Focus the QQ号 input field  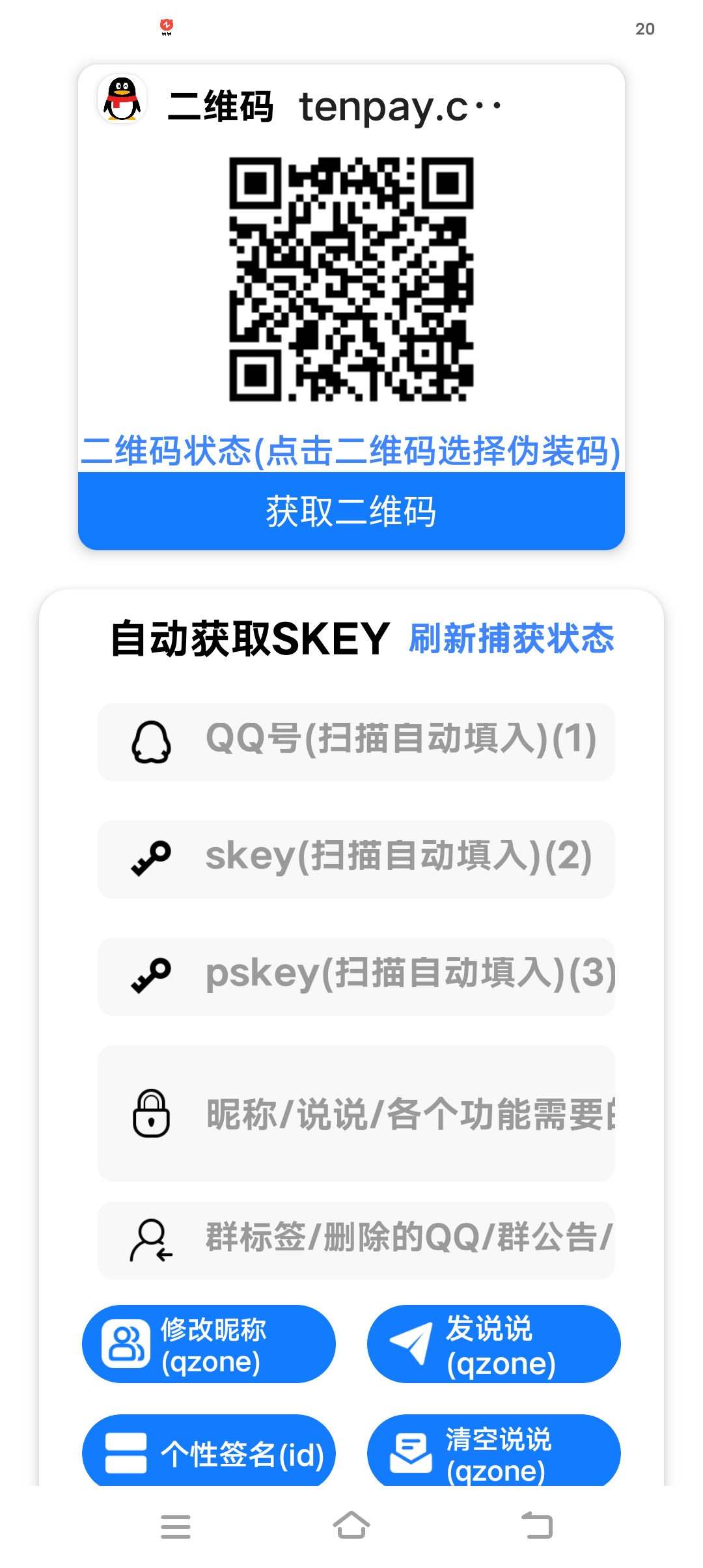[356, 742]
